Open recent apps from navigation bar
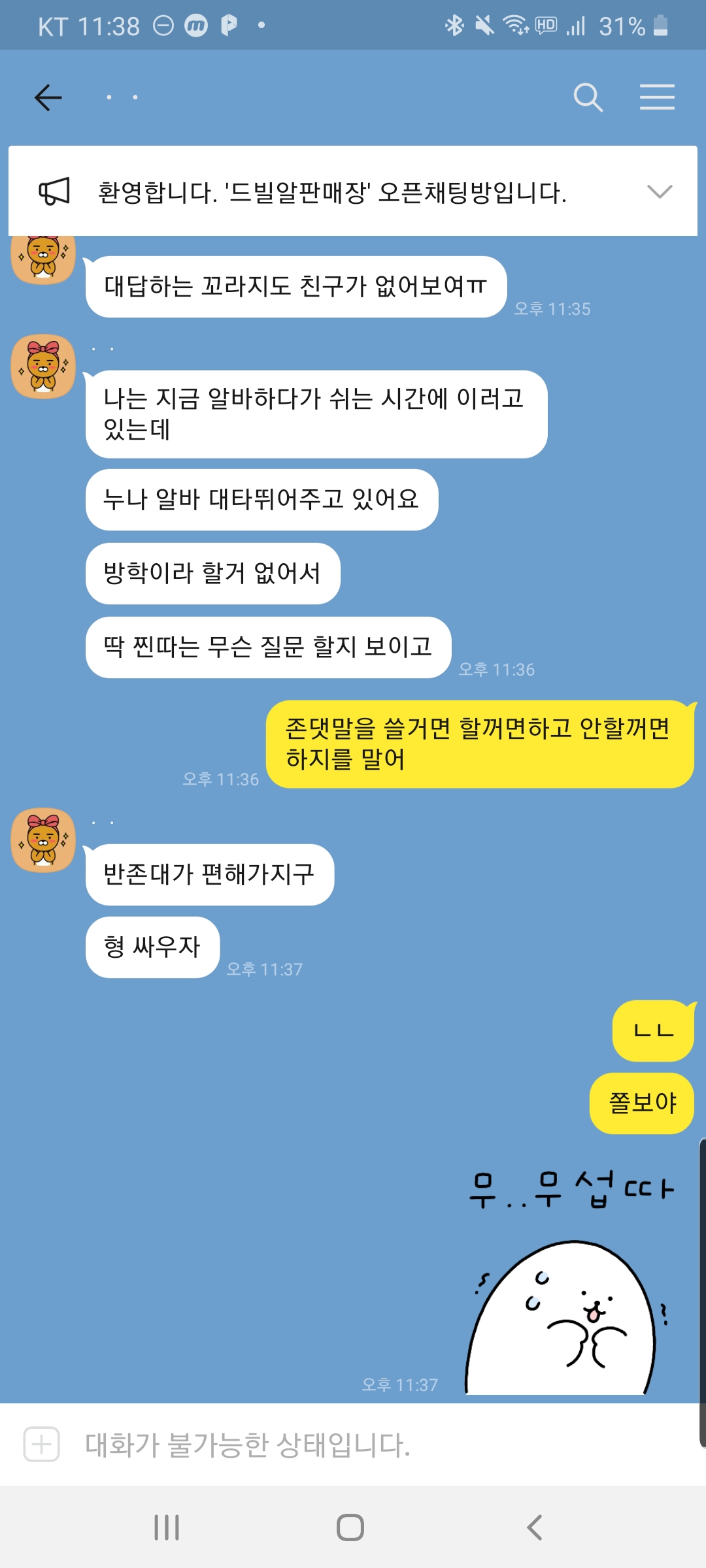The width and height of the screenshot is (706, 1568). [167, 1527]
